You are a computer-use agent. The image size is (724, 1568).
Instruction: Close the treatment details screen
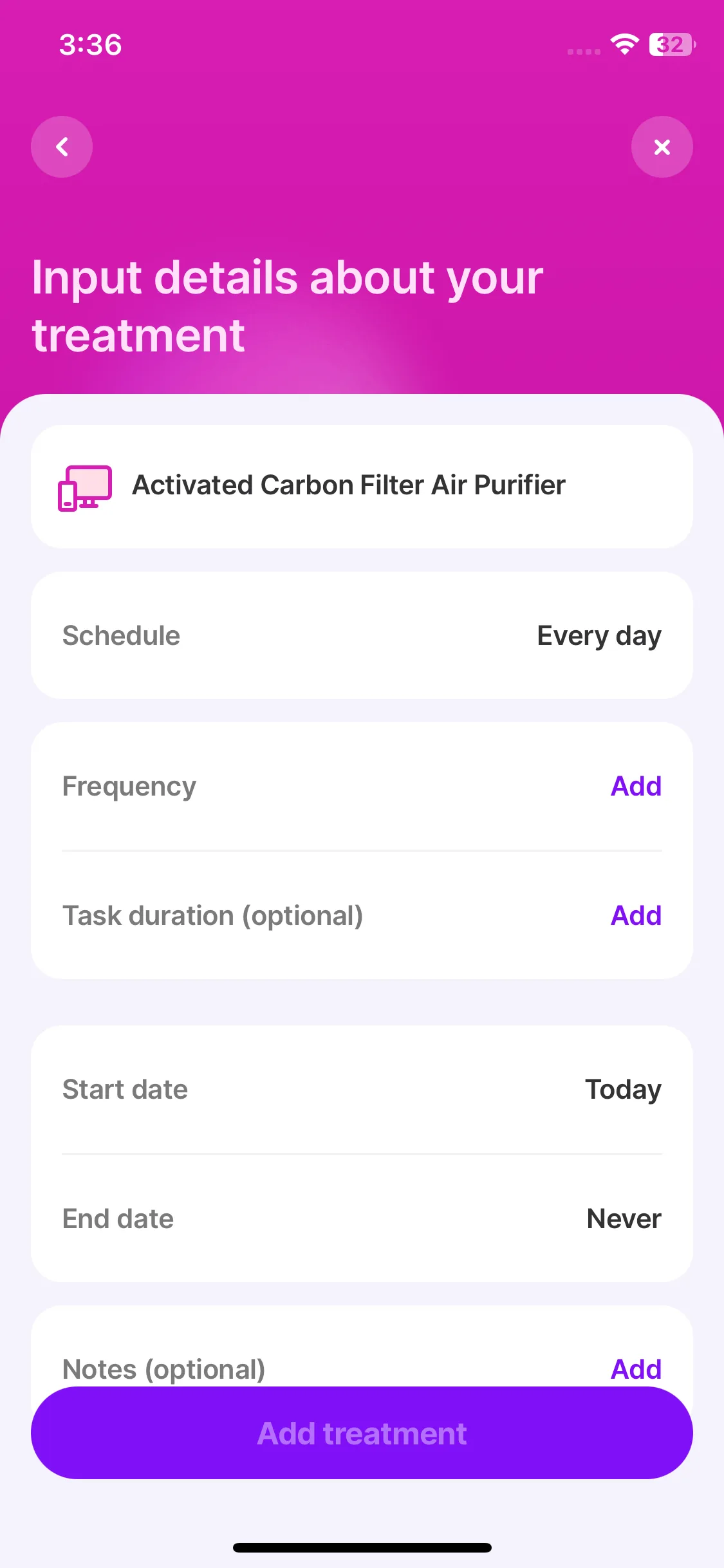pyautogui.click(x=662, y=147)
